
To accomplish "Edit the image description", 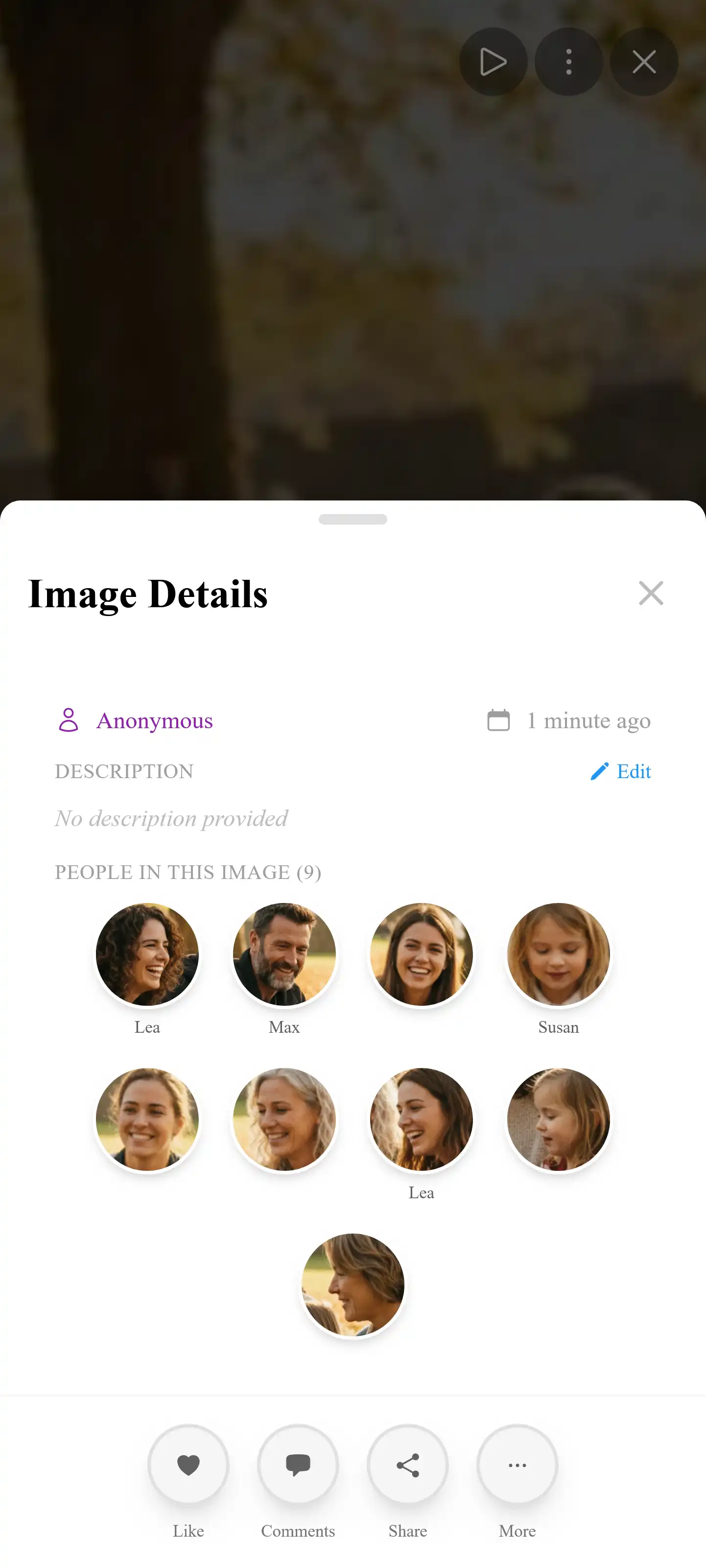I will (x=621, y=771).
